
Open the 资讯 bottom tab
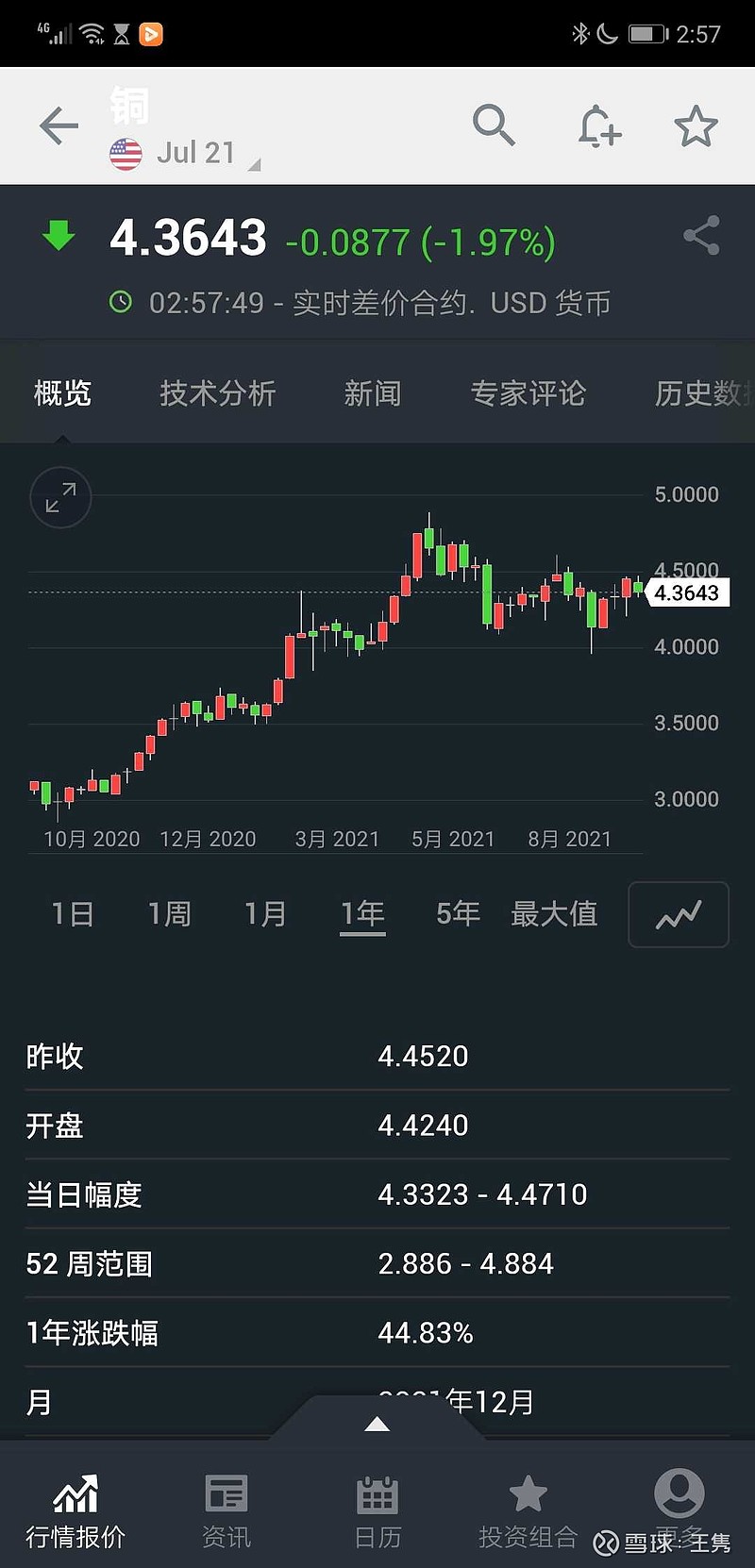[x=226, y=1511]
